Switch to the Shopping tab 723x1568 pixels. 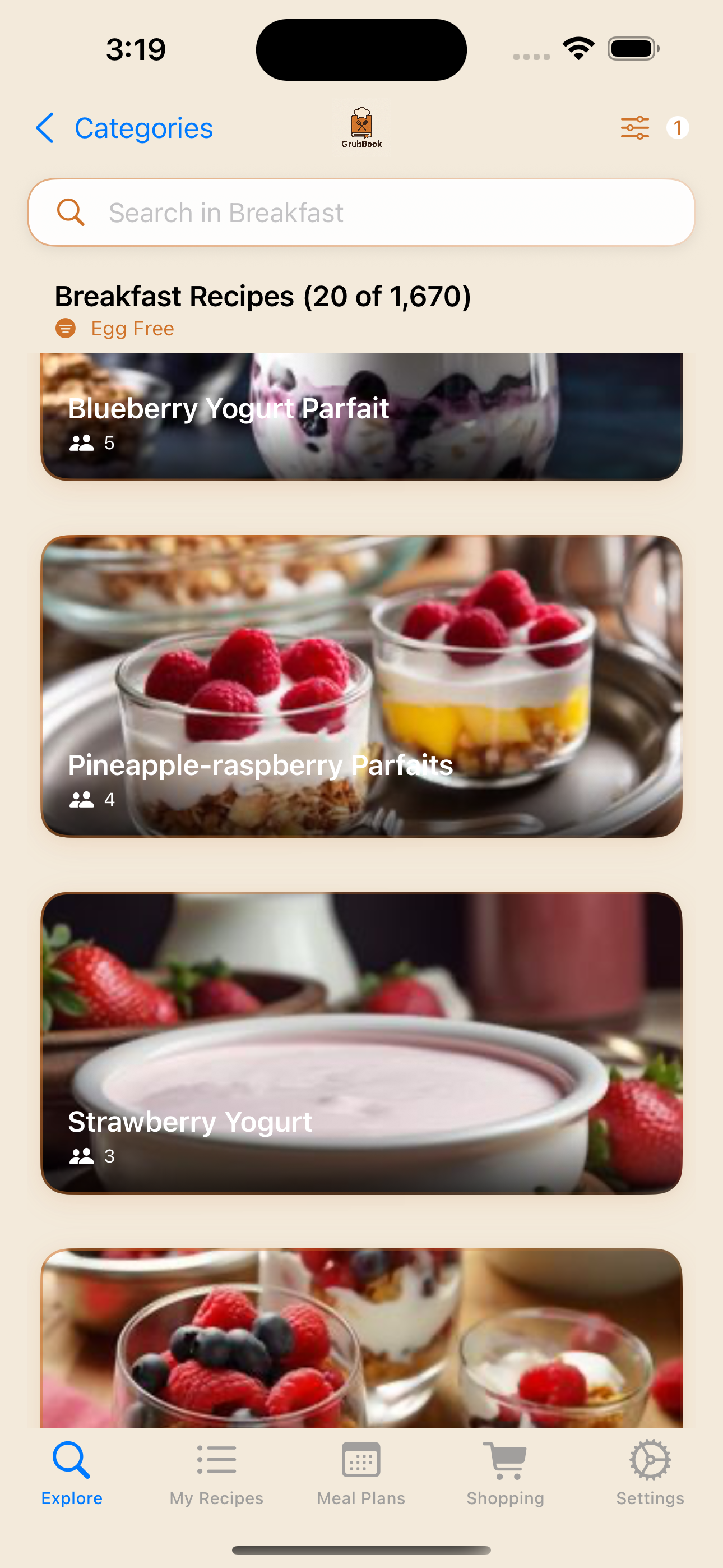click(x=505, y=1472)
